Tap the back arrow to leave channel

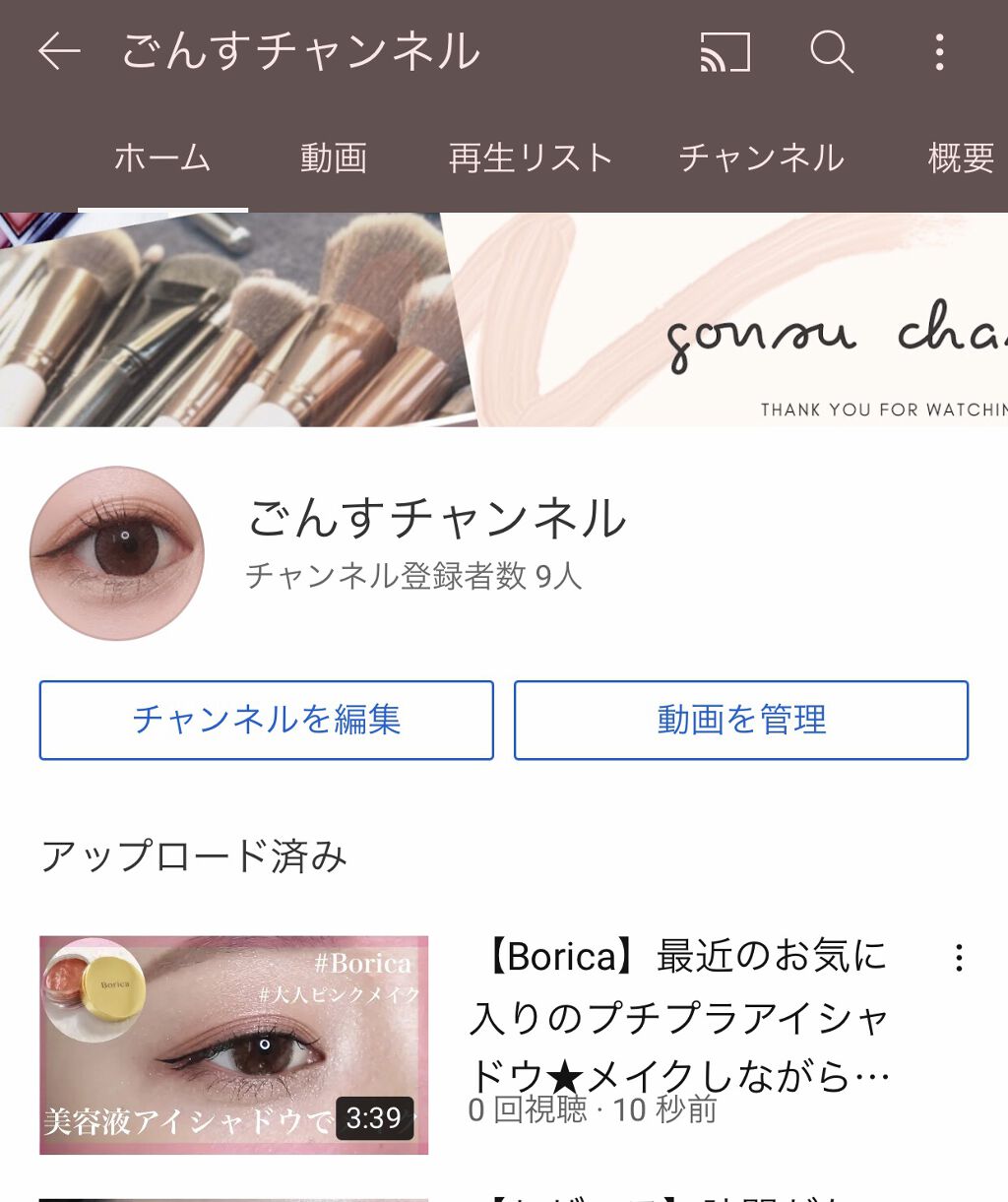pyautogui.click(x=58, y=54)
